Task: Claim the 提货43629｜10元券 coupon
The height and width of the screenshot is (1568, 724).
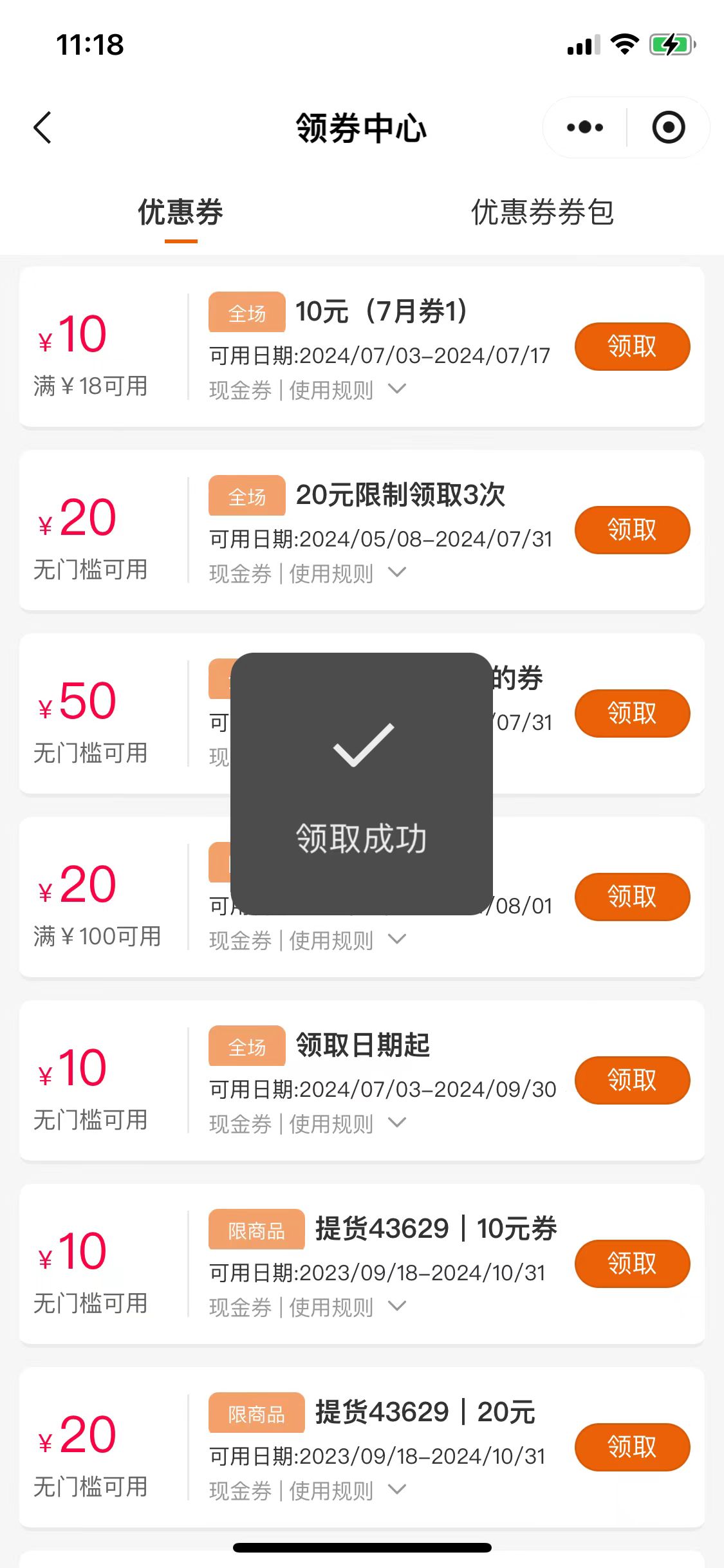Action: coord(632,1264)
